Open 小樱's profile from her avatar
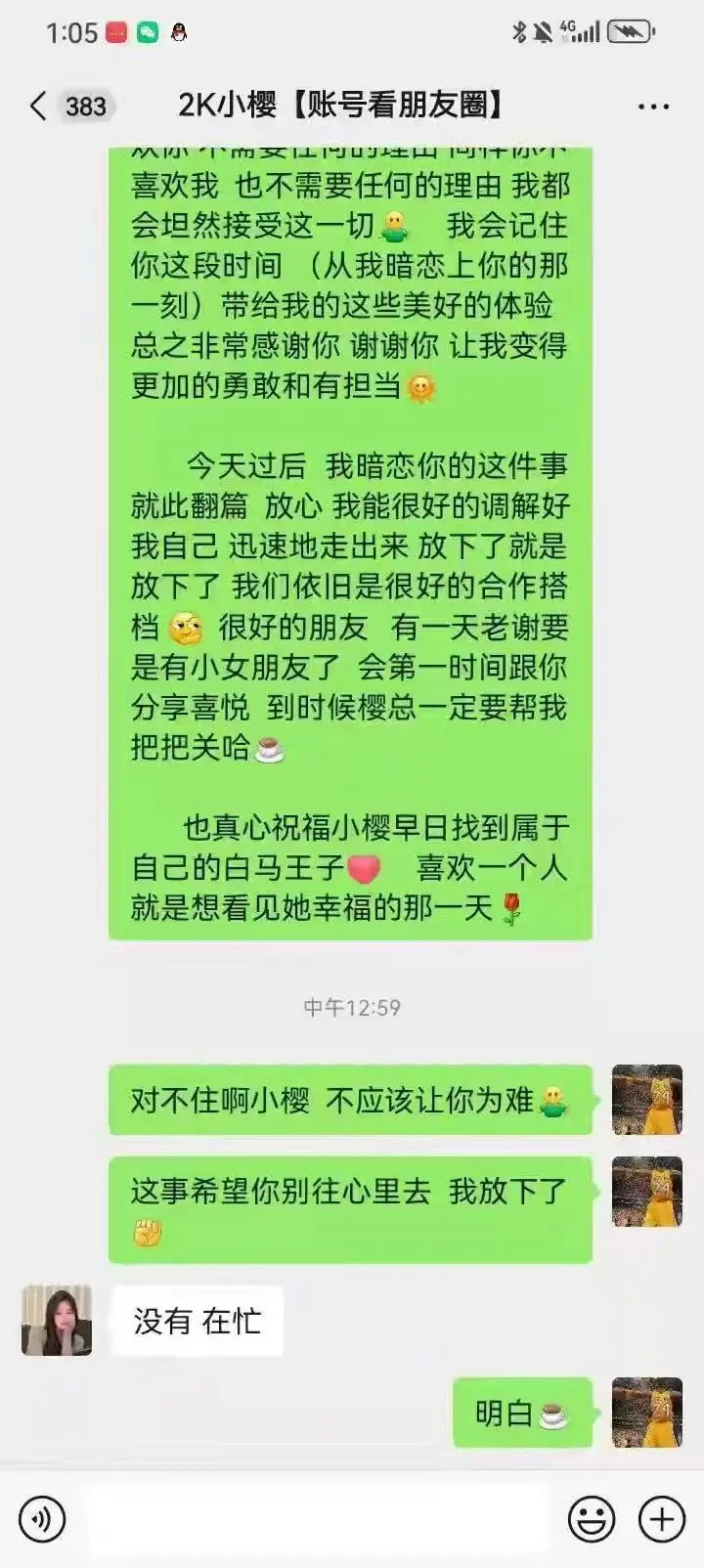The height and width of the screenshot is (1568, 704). click(x=57, y=1321)
